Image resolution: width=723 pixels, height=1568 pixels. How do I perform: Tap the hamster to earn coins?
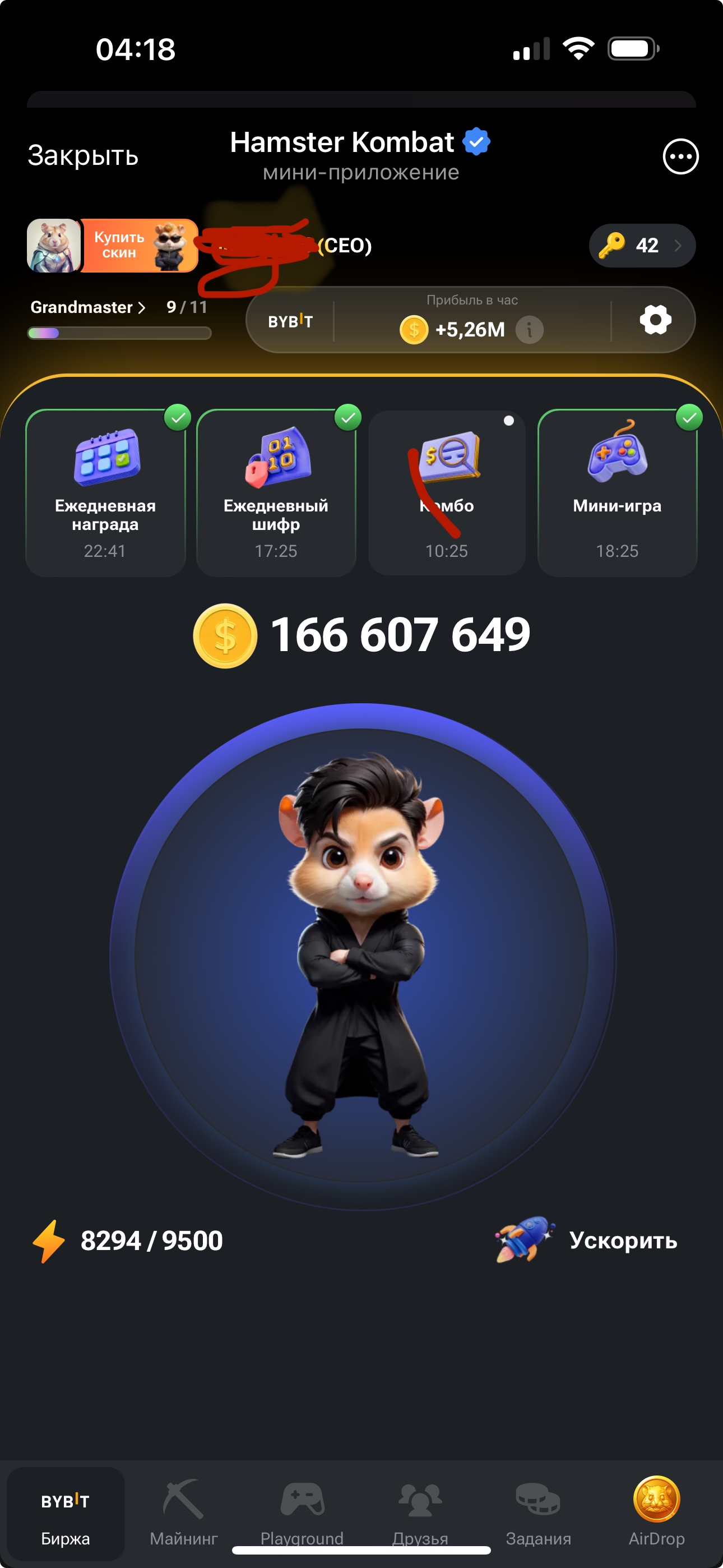point(361,956)
